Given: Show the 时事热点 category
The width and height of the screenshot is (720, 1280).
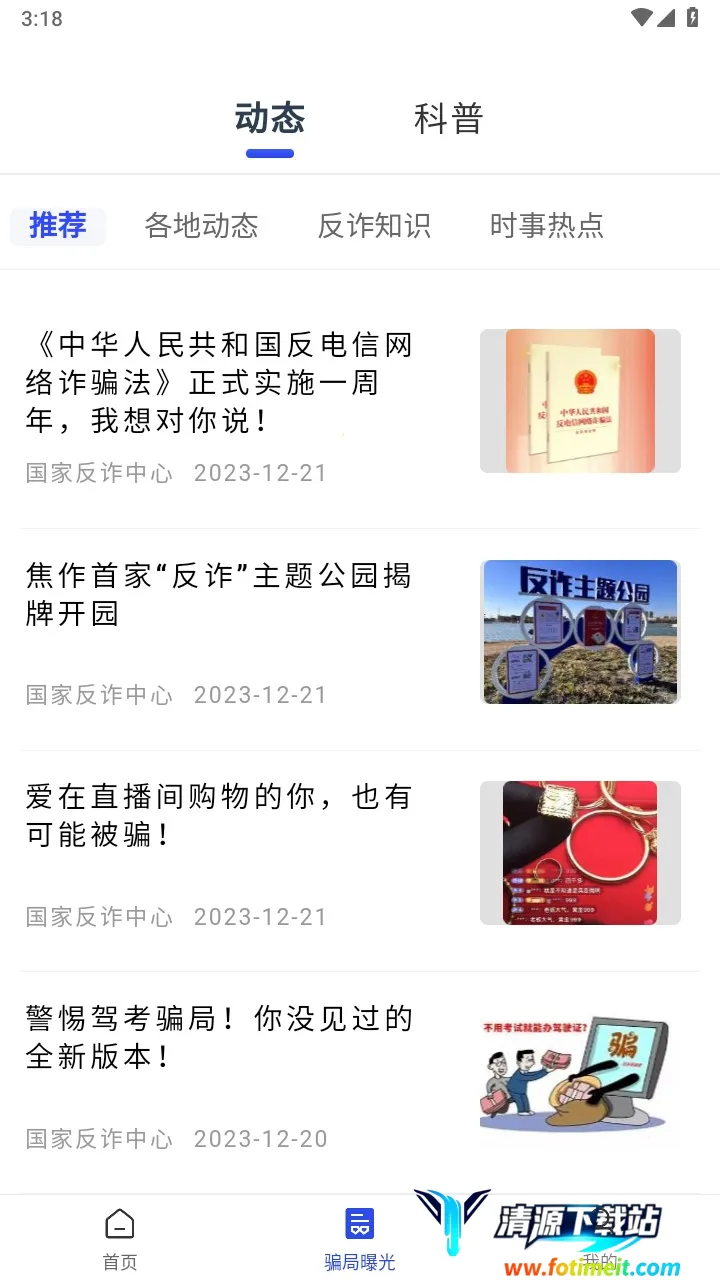Looking at the screenshot, I should click(547, 226).
